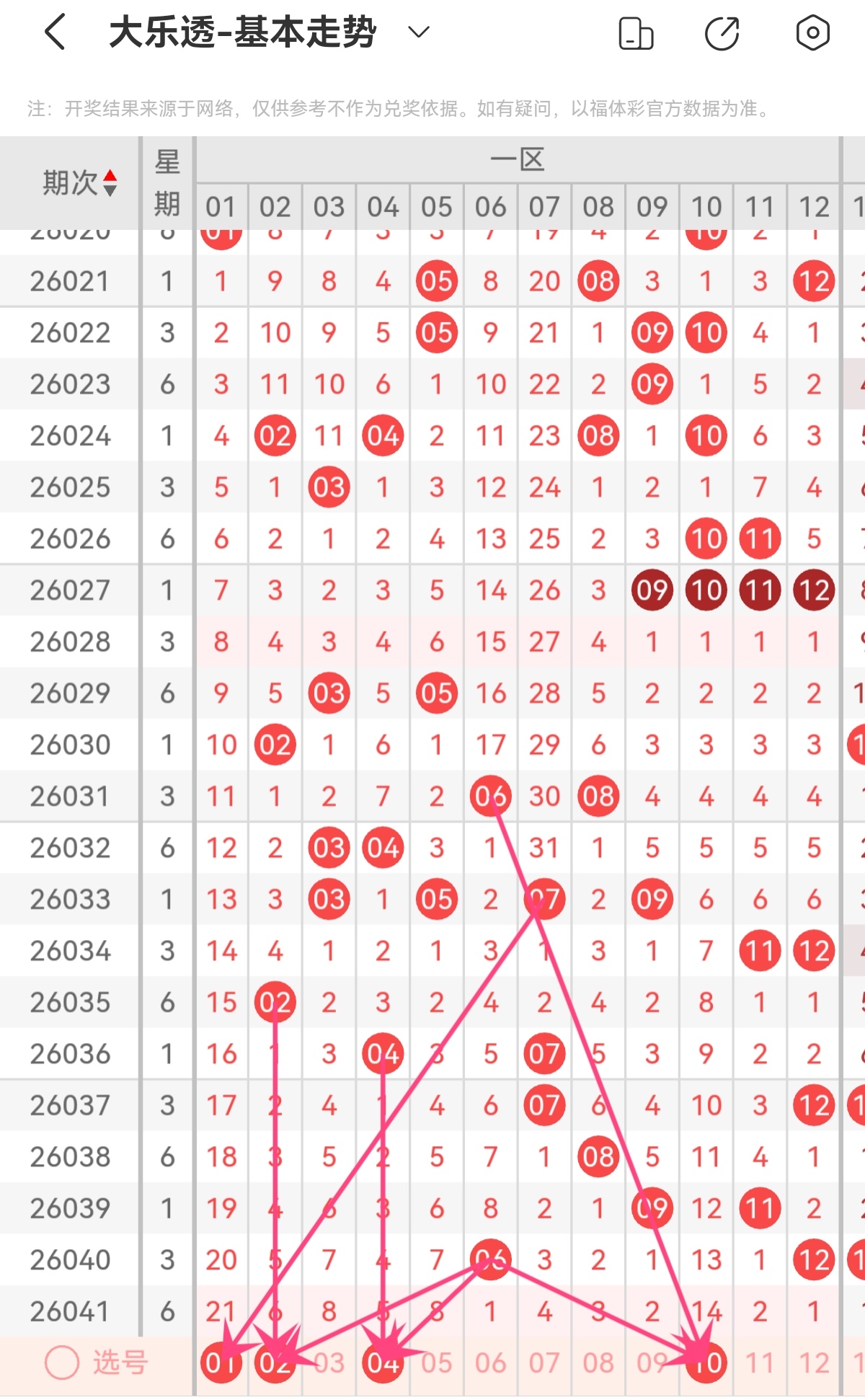
Task: Deselect number 02 in the pick row
Action: tap(275, 1363)
